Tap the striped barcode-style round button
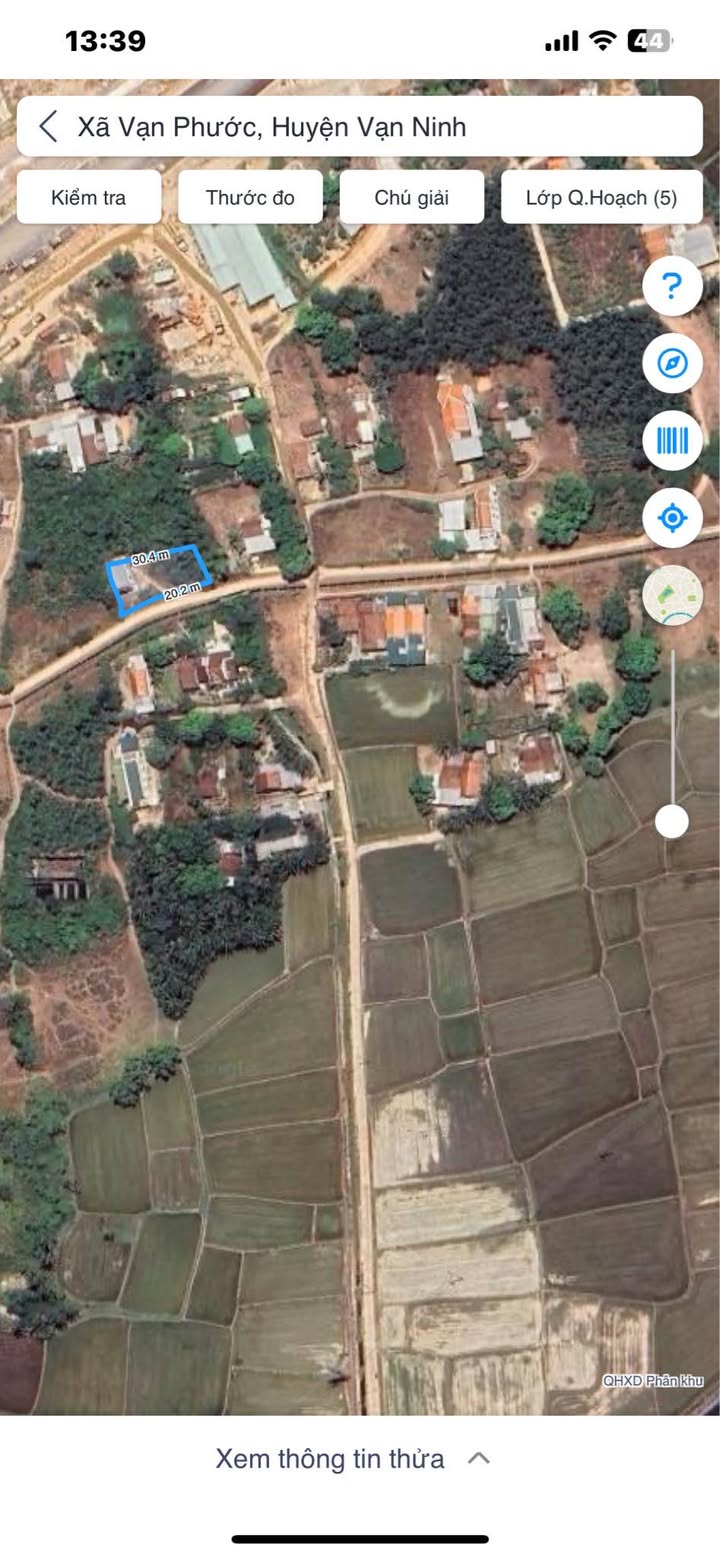The image size is (720, 1557). (x=672, y=440)
